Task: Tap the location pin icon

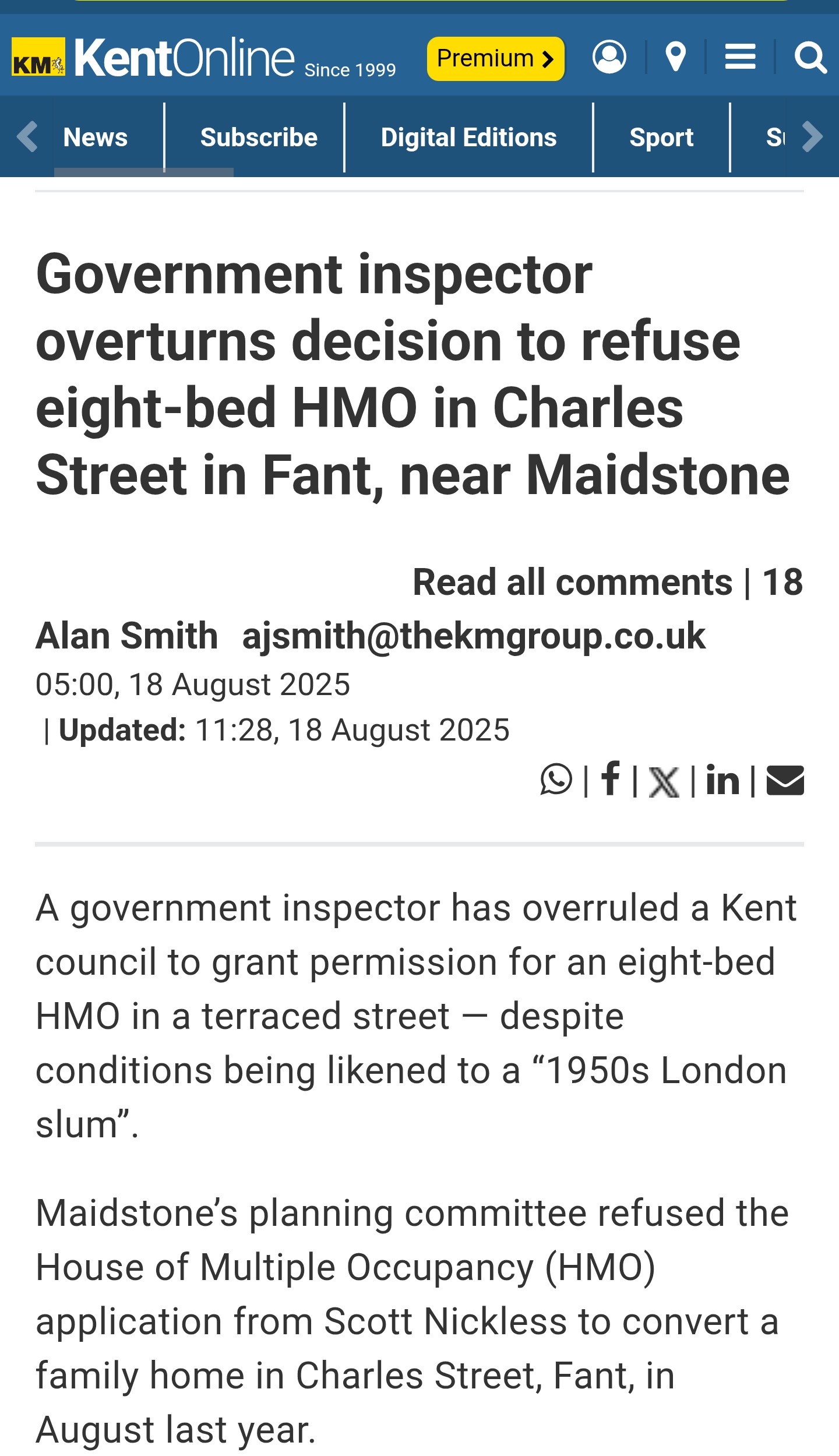Action: coord(676,57)
